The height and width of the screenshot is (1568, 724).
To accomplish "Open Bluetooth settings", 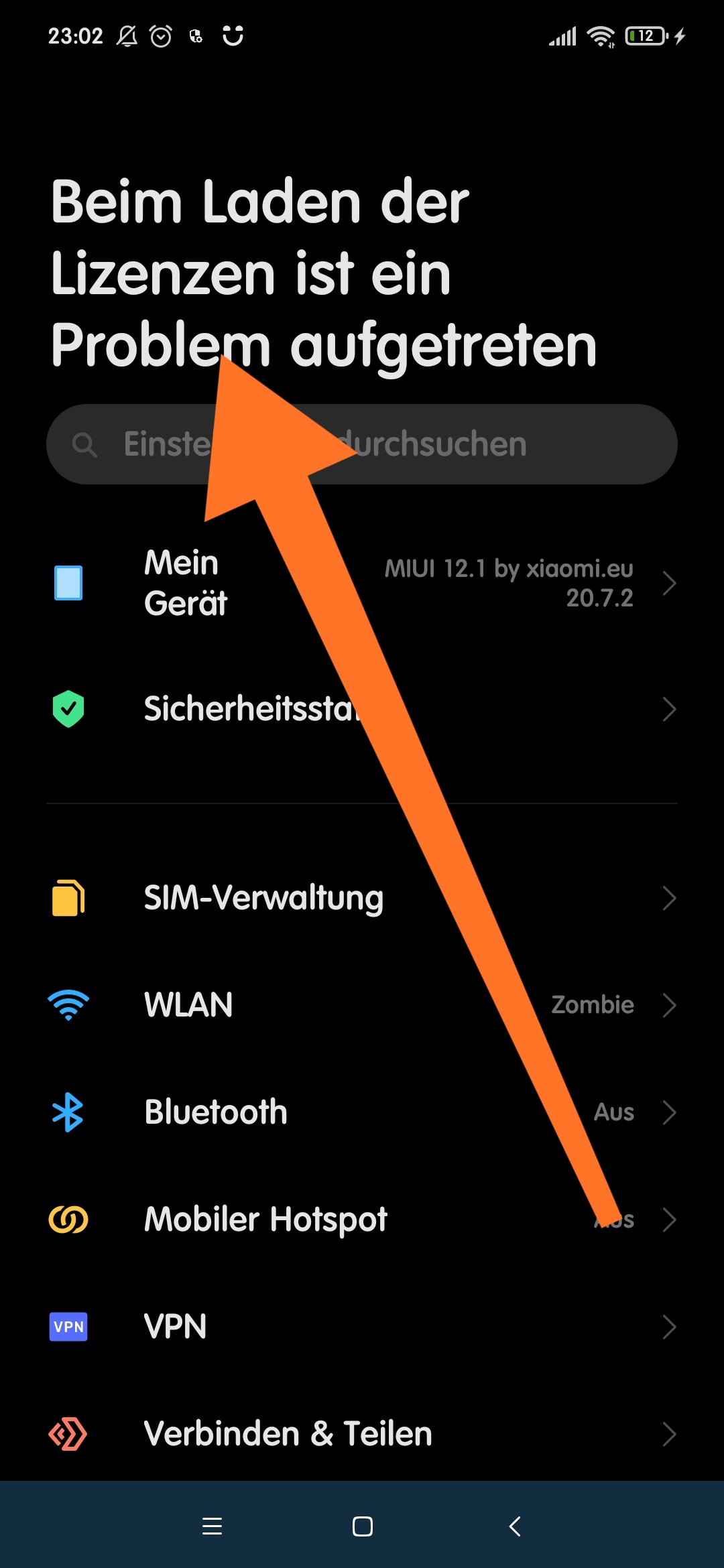I will pyautogui.click(x=362, y=1112).
